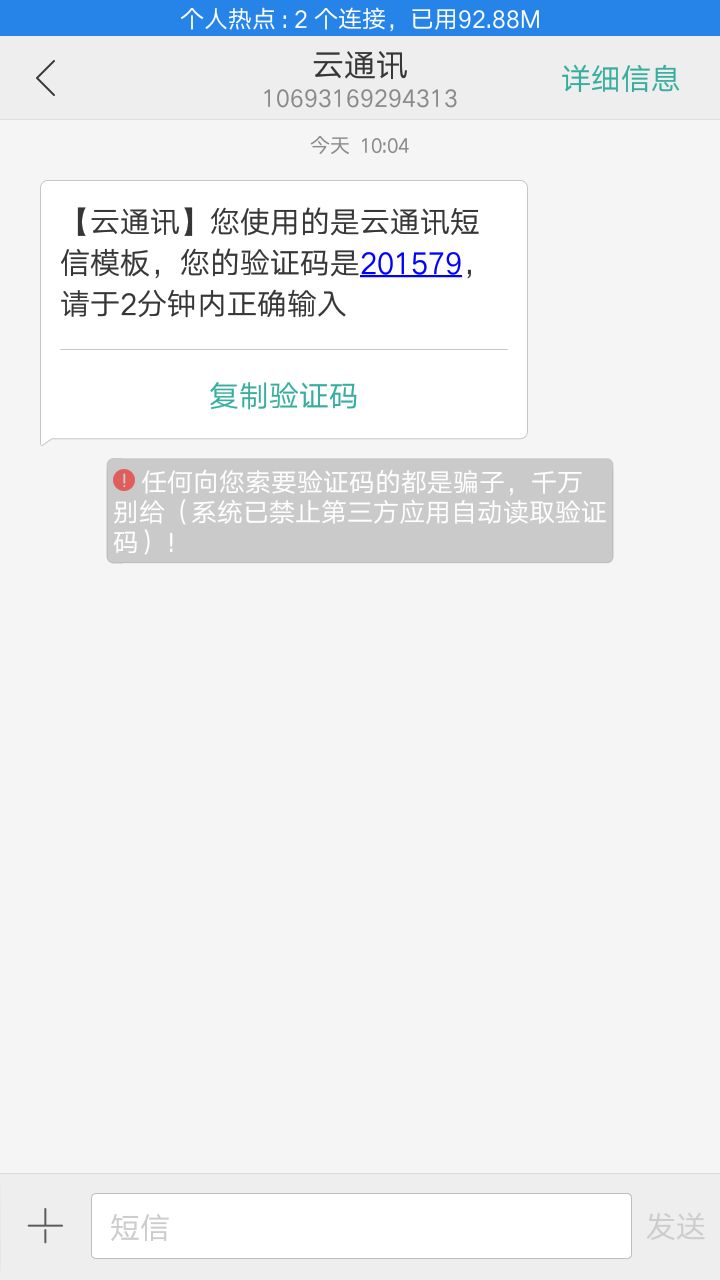Click the back arrow to exit conversation
720x1280 pixels.
coord(45,77)
